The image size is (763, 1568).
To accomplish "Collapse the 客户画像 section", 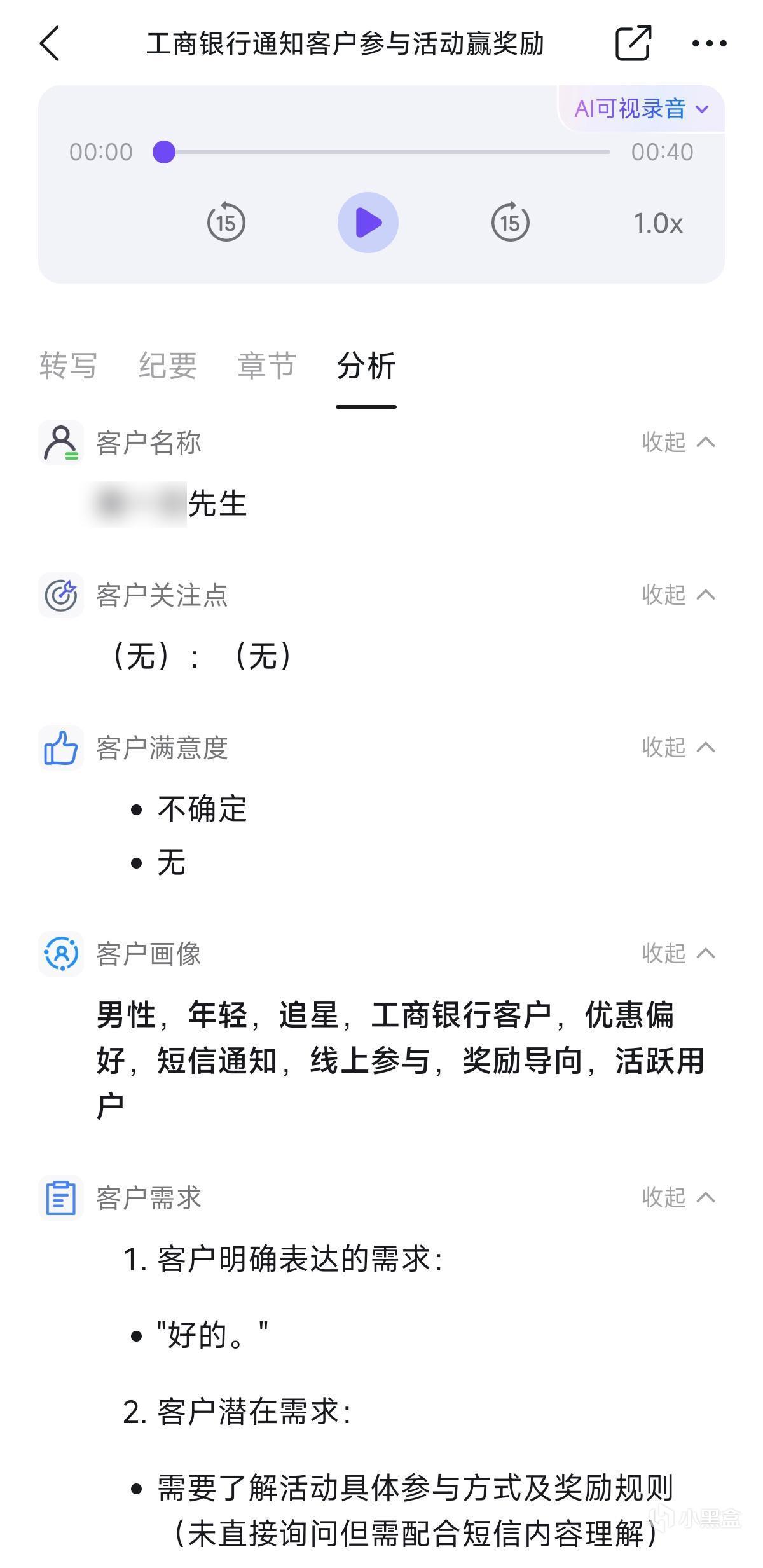I will point(678,953).
